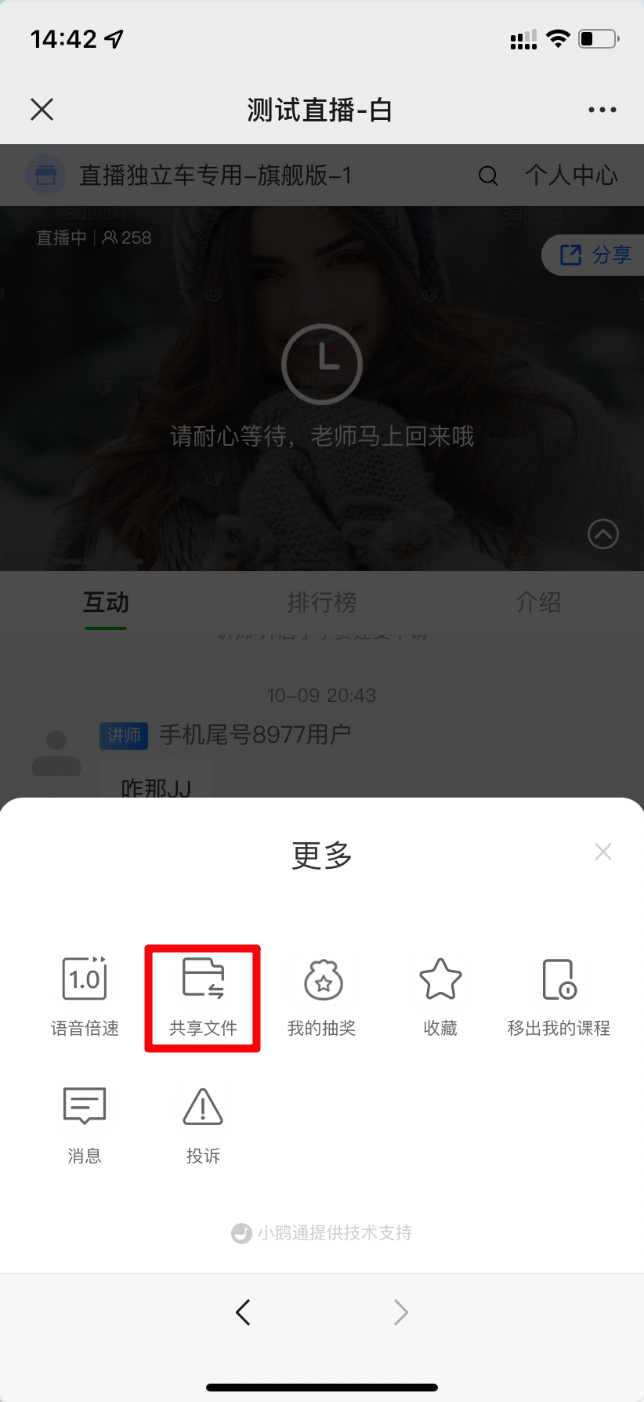
Task: Go back with the browser back arrow
Action: pyautogui.click(x=243, y=1312)
